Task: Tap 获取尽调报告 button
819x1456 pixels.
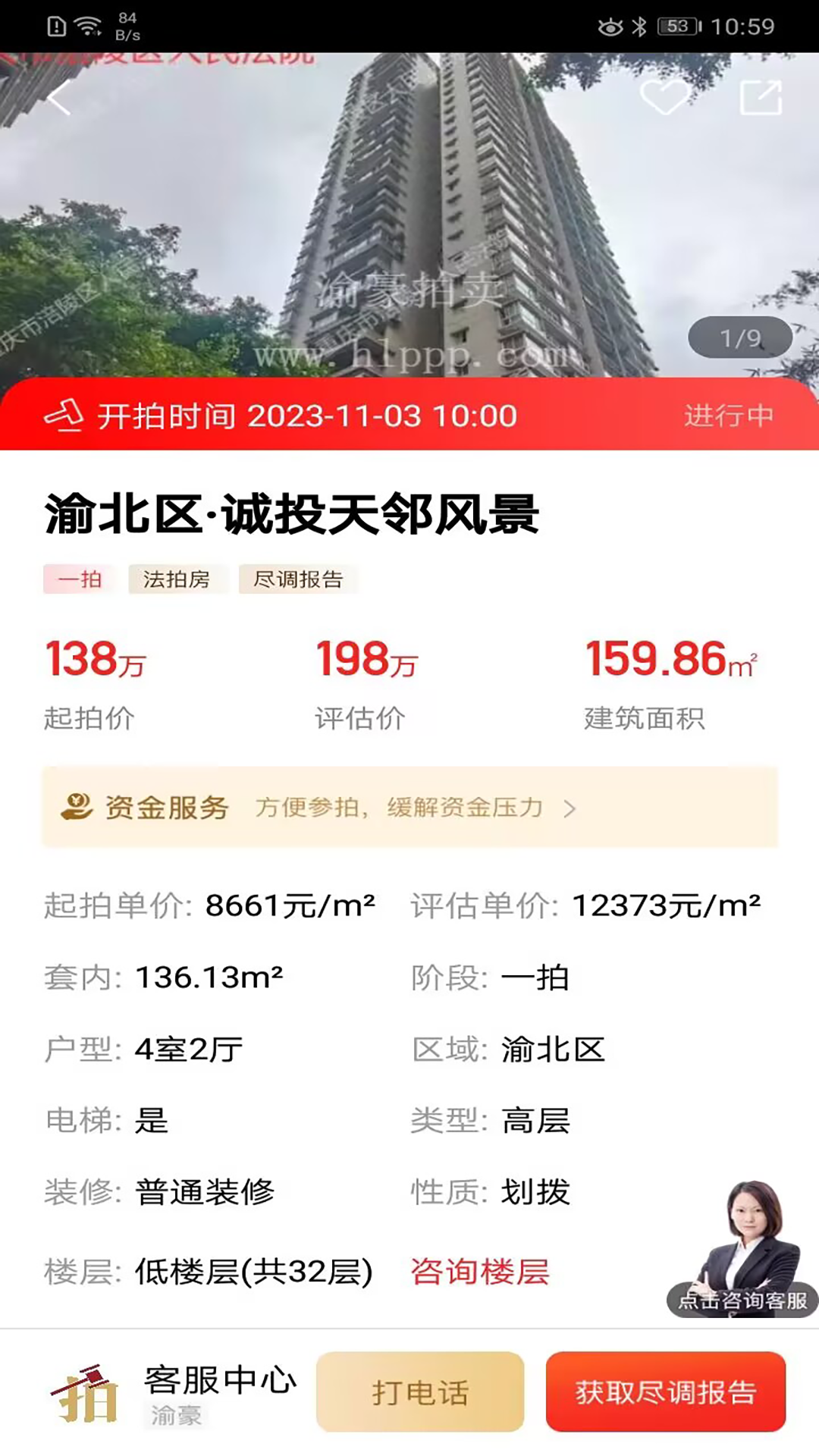Action: pos(665,1392)
